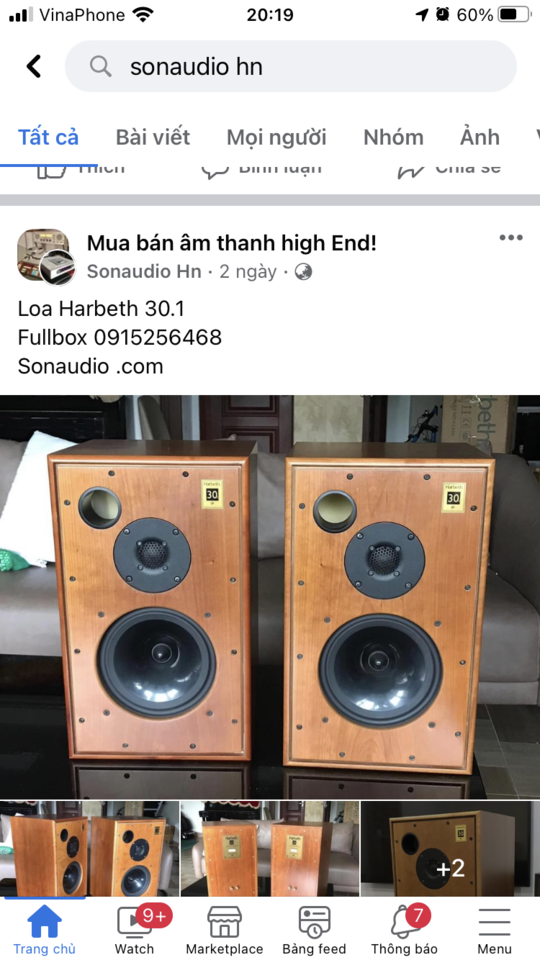Select the Nhóm filter tab
Image resolution: width=540 pixels, height=960 pixels.
coord(393,137)
